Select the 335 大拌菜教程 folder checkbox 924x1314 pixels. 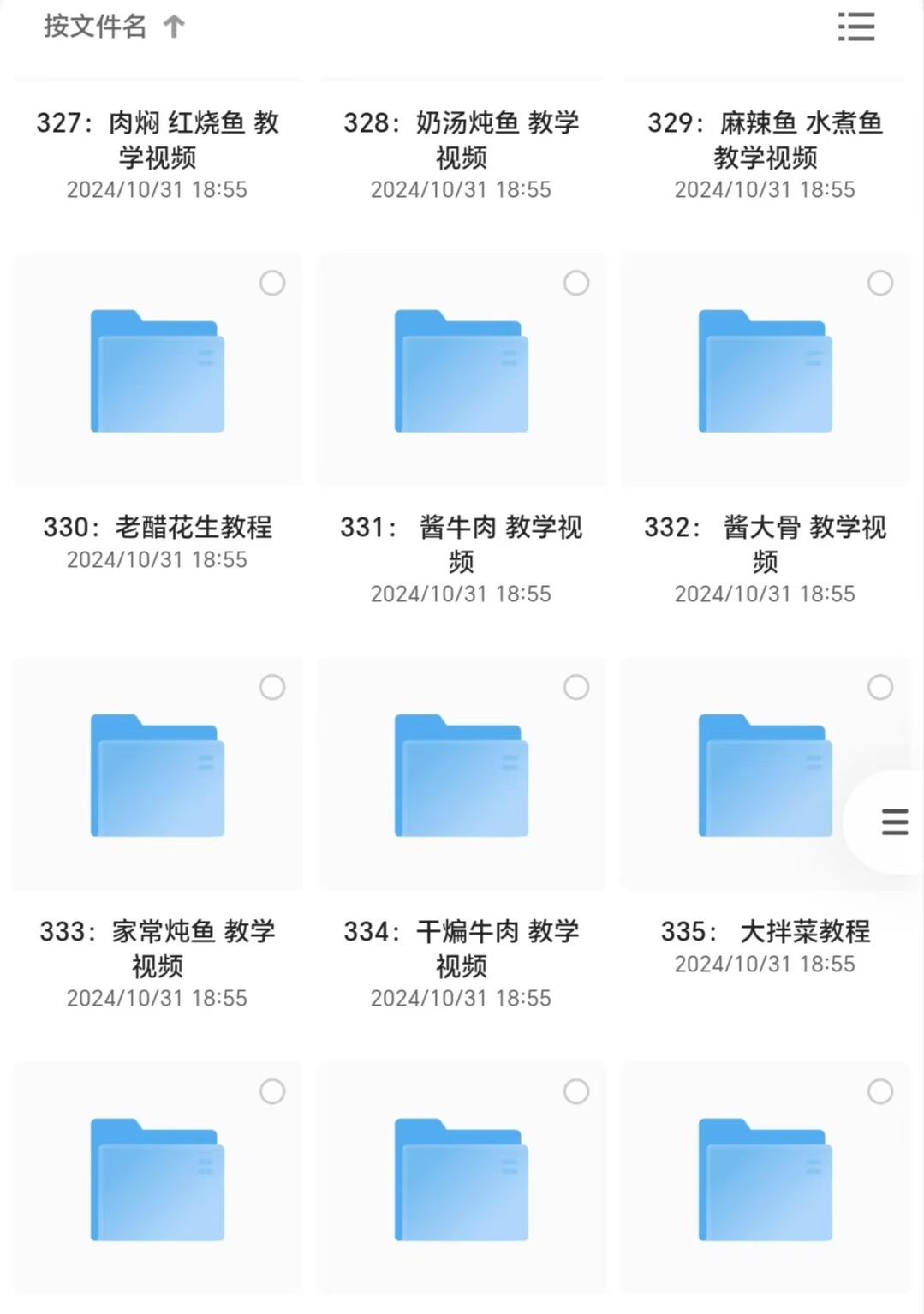point(880,687)
